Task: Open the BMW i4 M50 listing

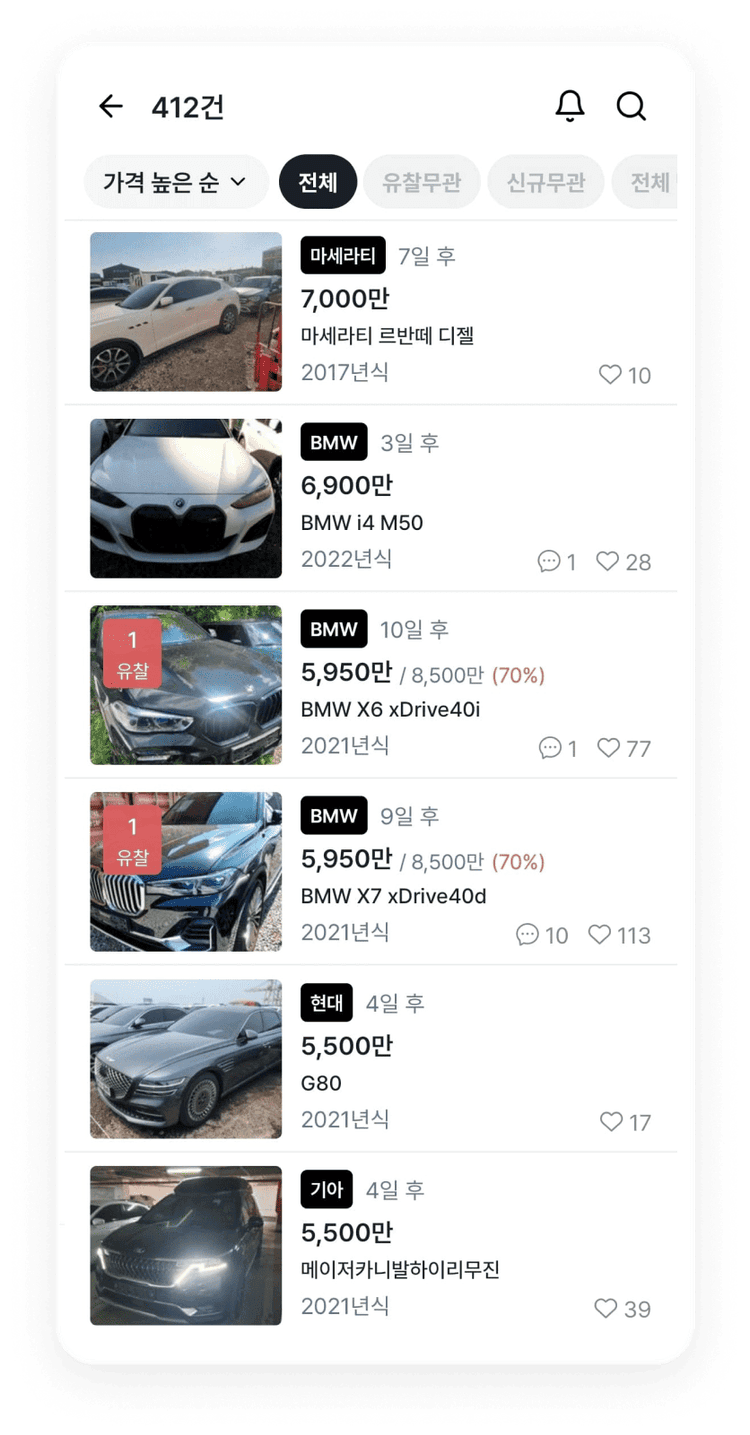Action: pyautogui.click(x=362, y=522)
